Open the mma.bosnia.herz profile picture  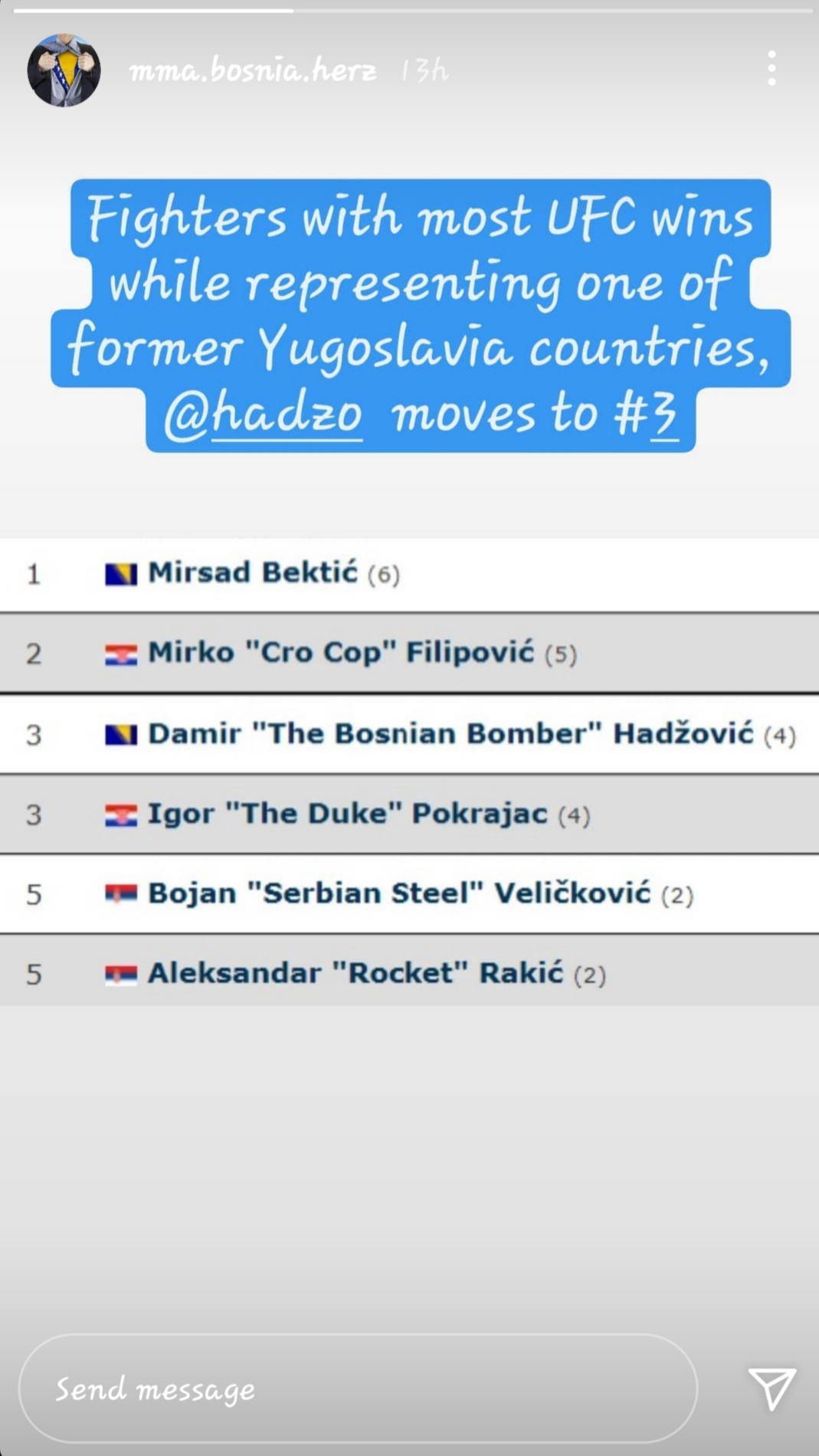(64, 70)
